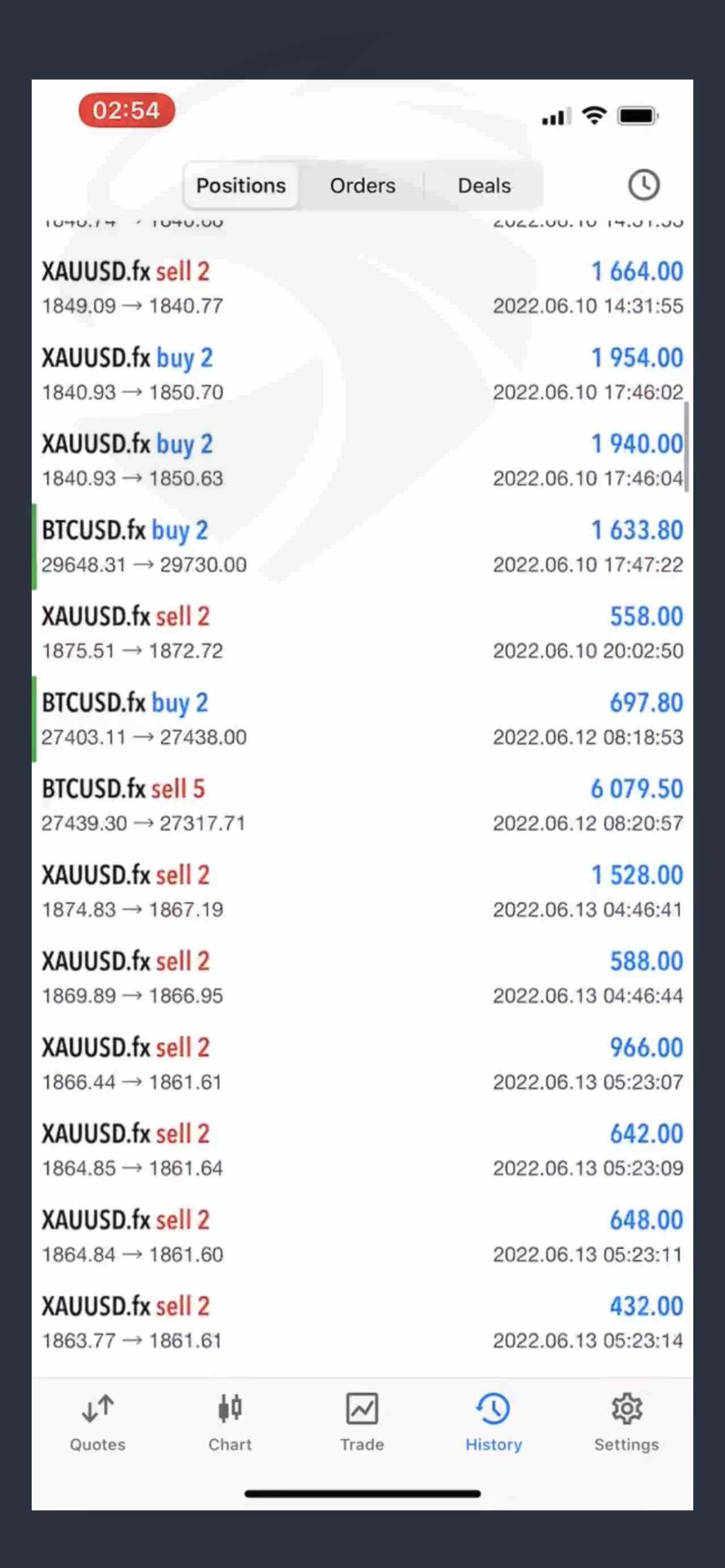The width and height of the screenshot is (725, 1568).
Task: Expand XAUUSD.fx sell position with 1 528.00 profit
Action: click(x=362, y=891)
